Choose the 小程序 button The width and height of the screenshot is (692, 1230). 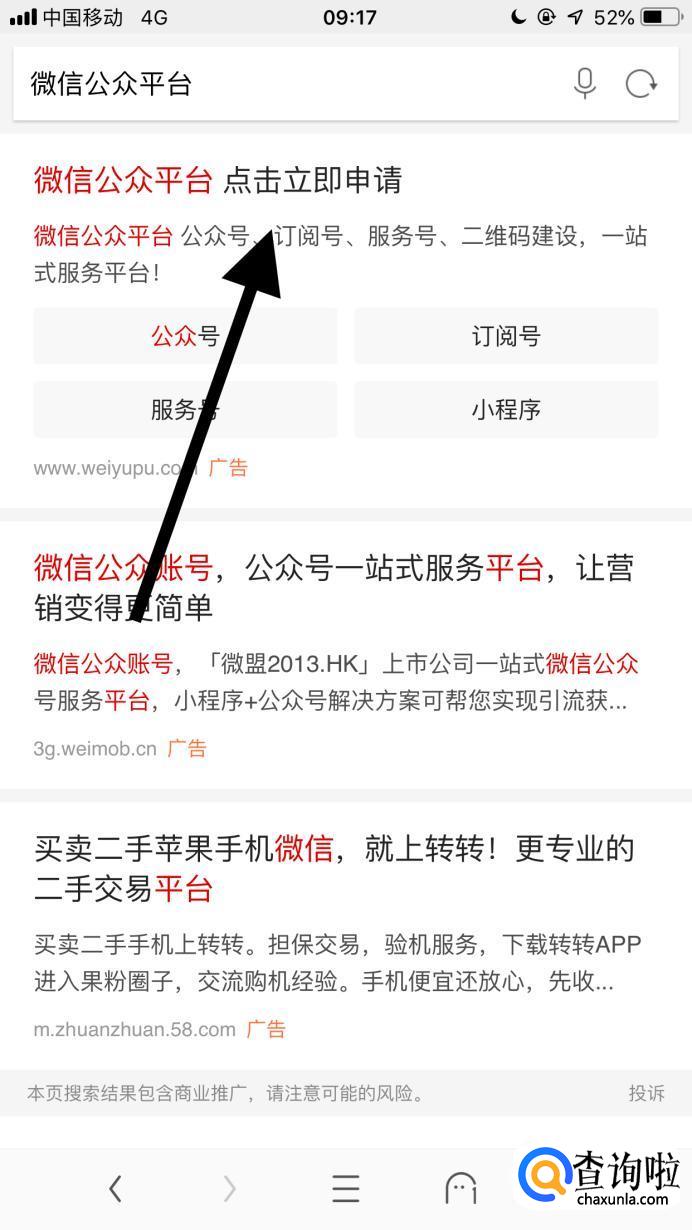506,410
